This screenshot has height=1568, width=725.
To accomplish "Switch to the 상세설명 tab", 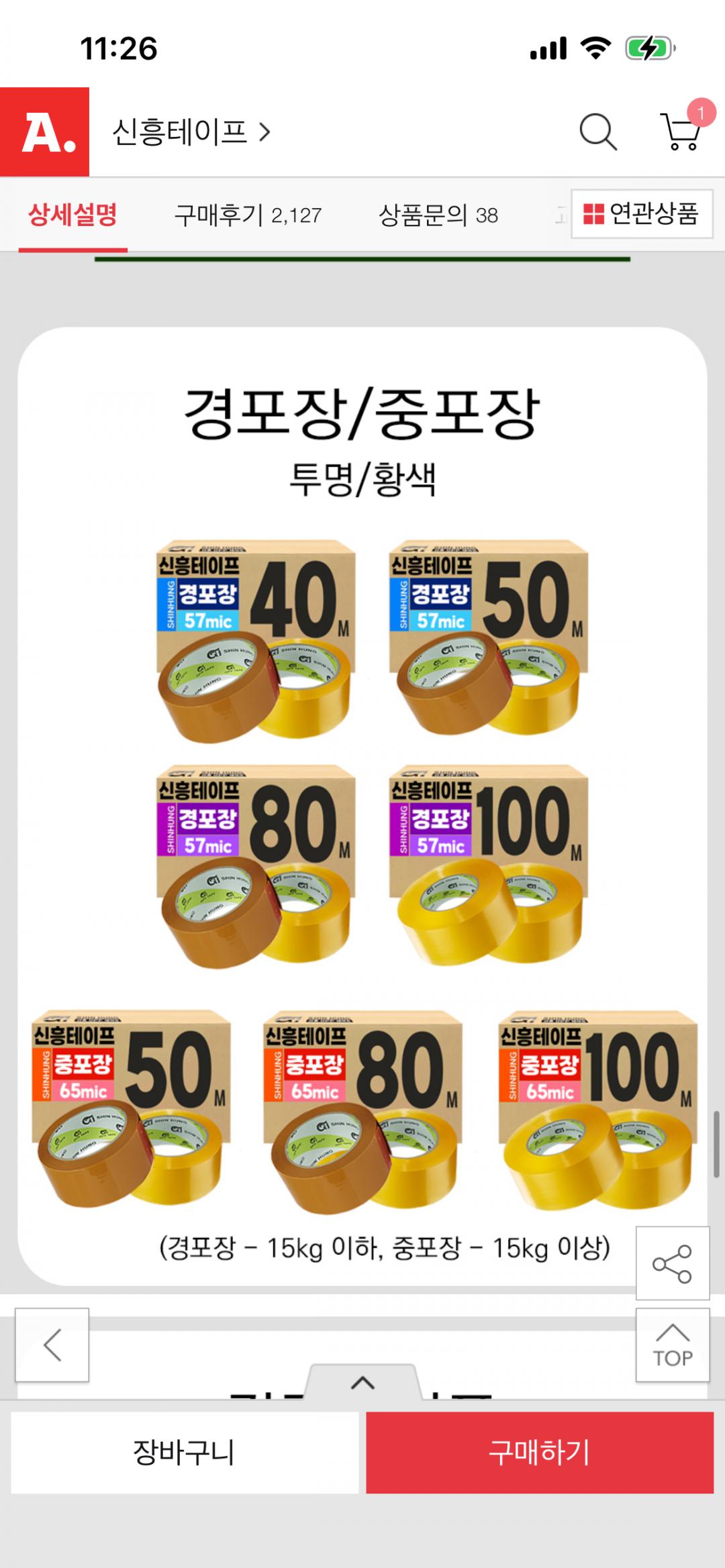I will pos(72,215).
